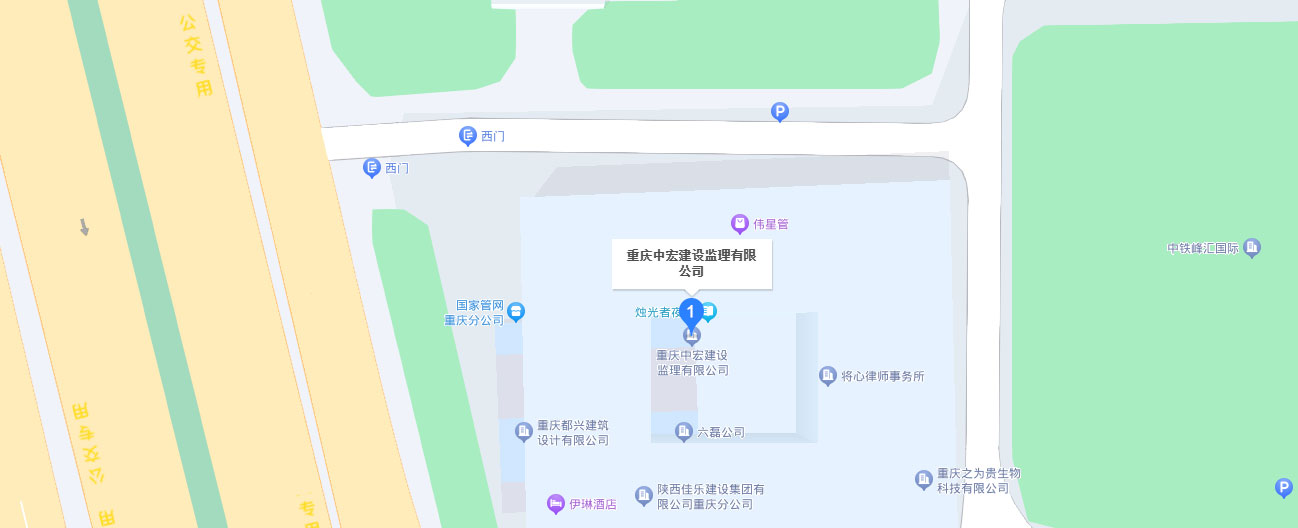1298x528 pixels.
Task: Select the numbered marker 1 pin
Action: pos(689,311)
